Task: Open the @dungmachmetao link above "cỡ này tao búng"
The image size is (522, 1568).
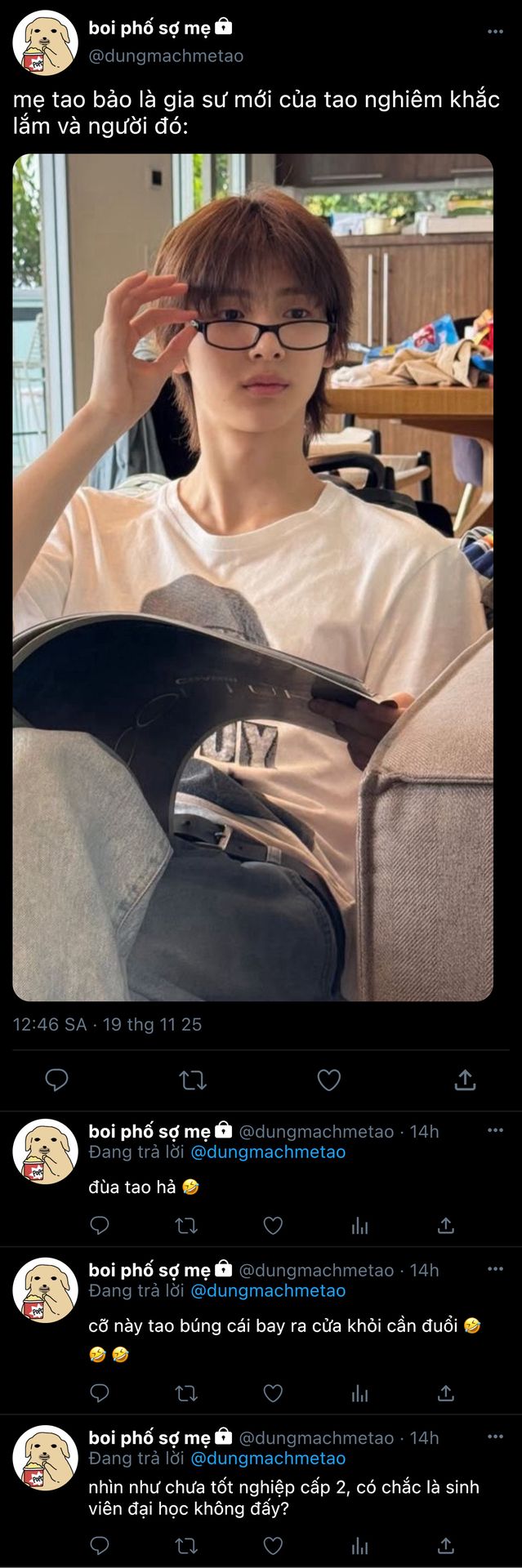Action: pos(268,1290)
